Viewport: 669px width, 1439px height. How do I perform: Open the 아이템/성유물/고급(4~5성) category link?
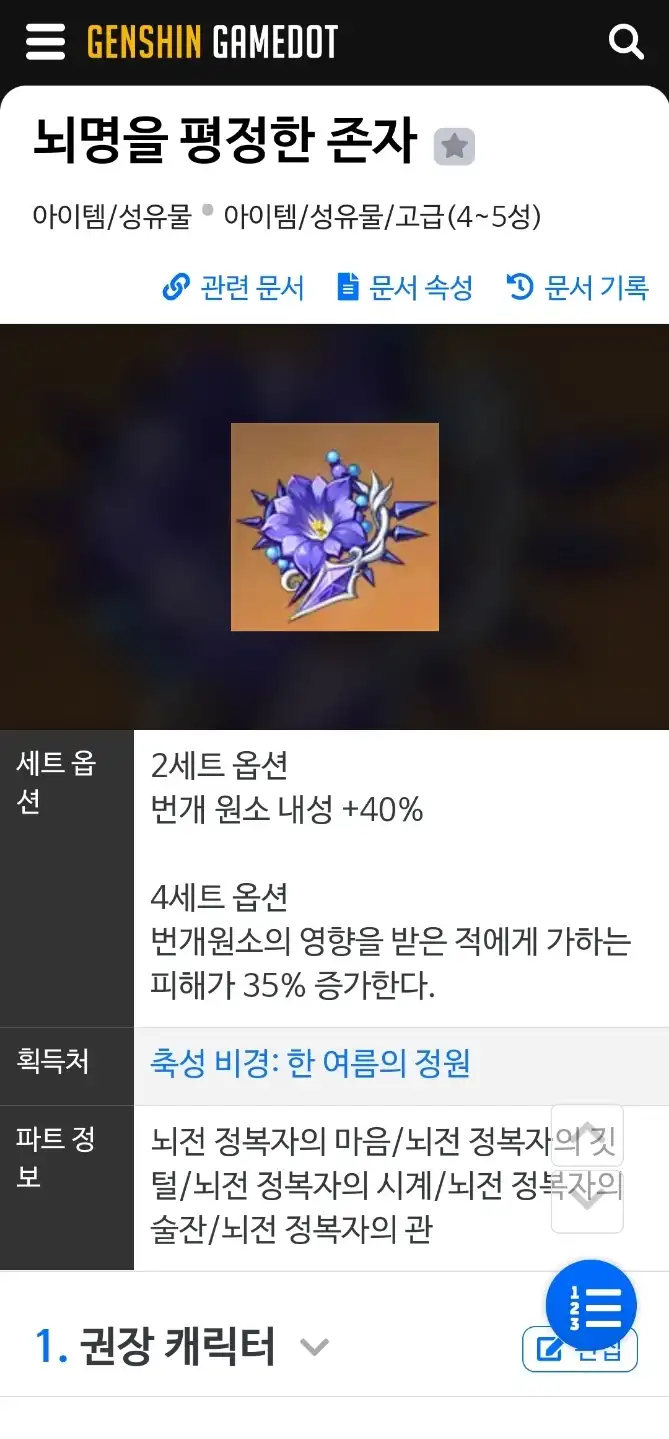tap(381, 216)
